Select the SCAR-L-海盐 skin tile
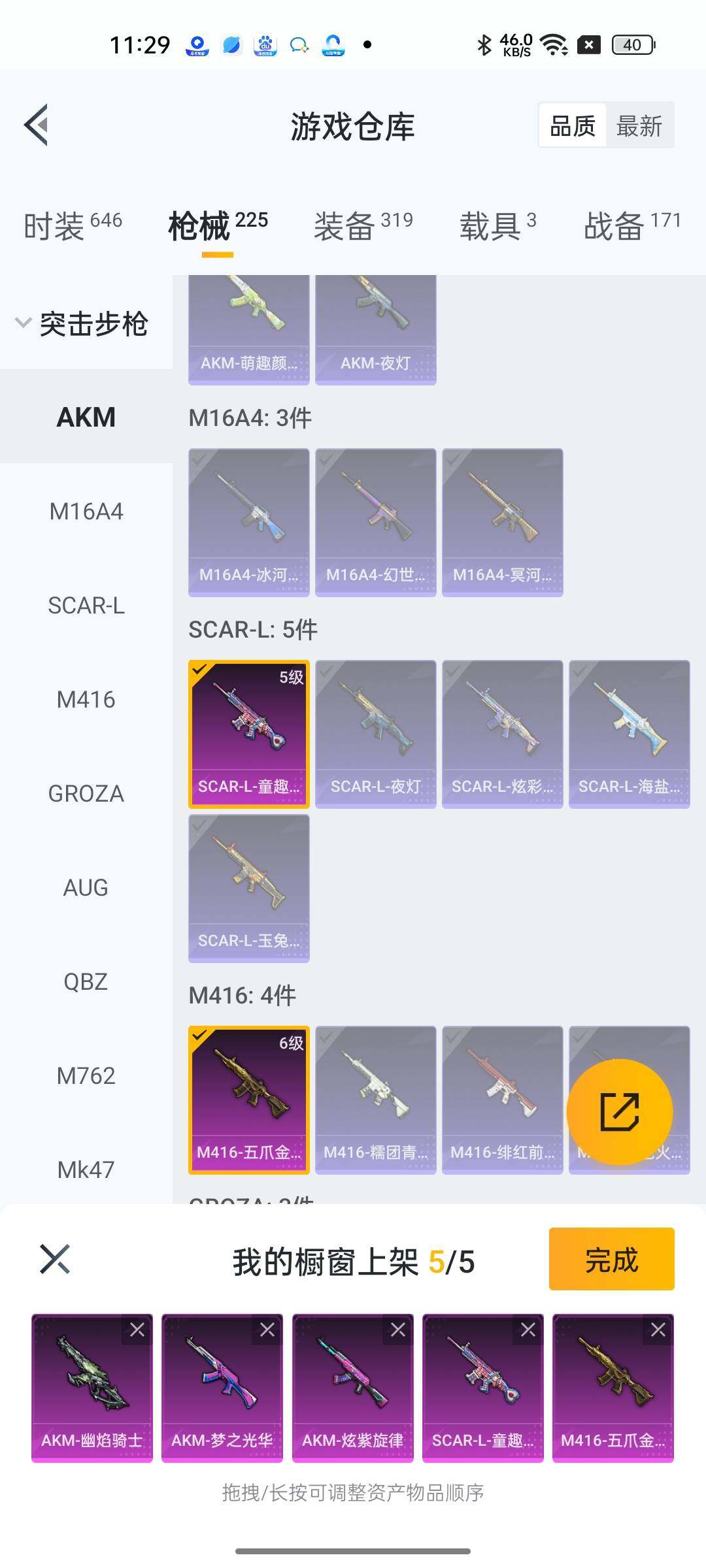 629,734
